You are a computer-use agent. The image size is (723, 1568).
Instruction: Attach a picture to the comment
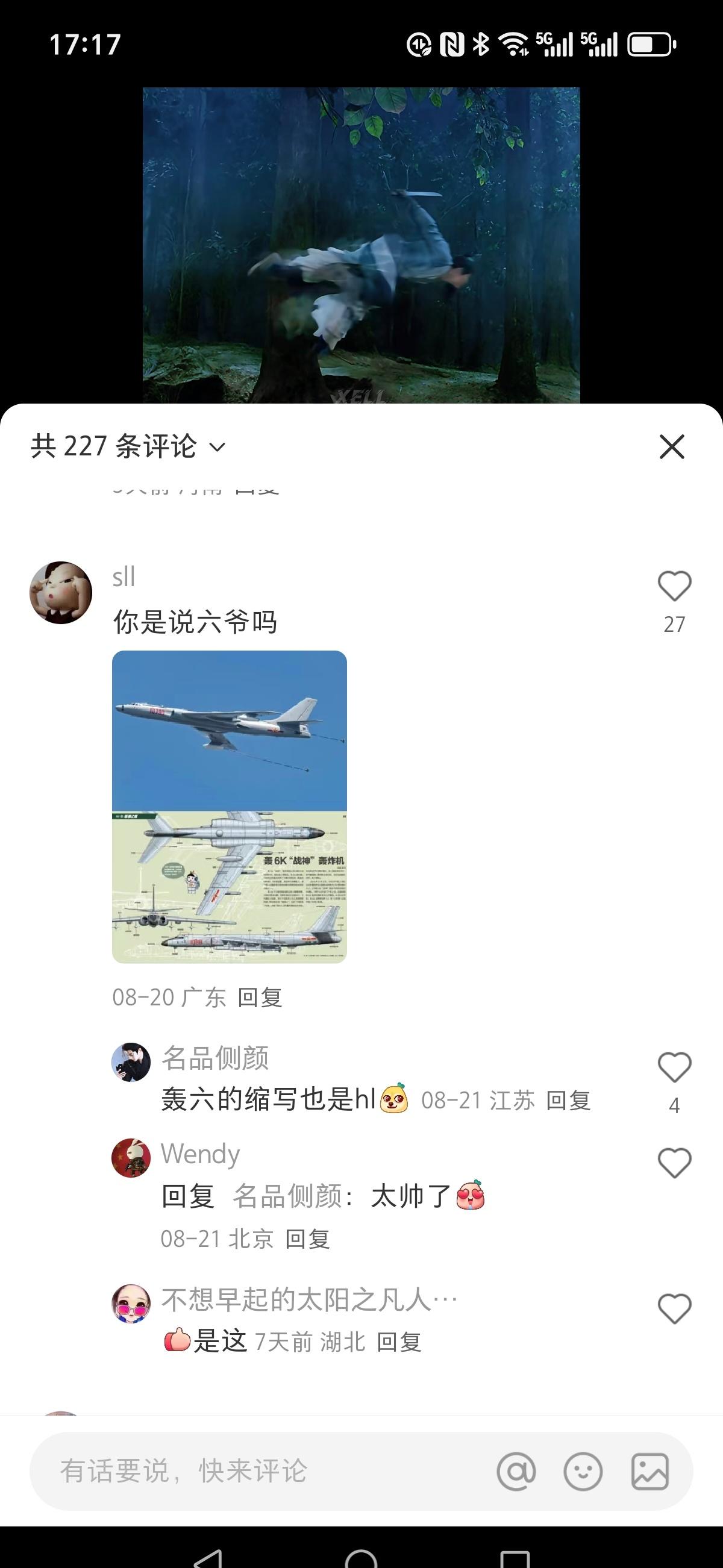(650, 1472)
